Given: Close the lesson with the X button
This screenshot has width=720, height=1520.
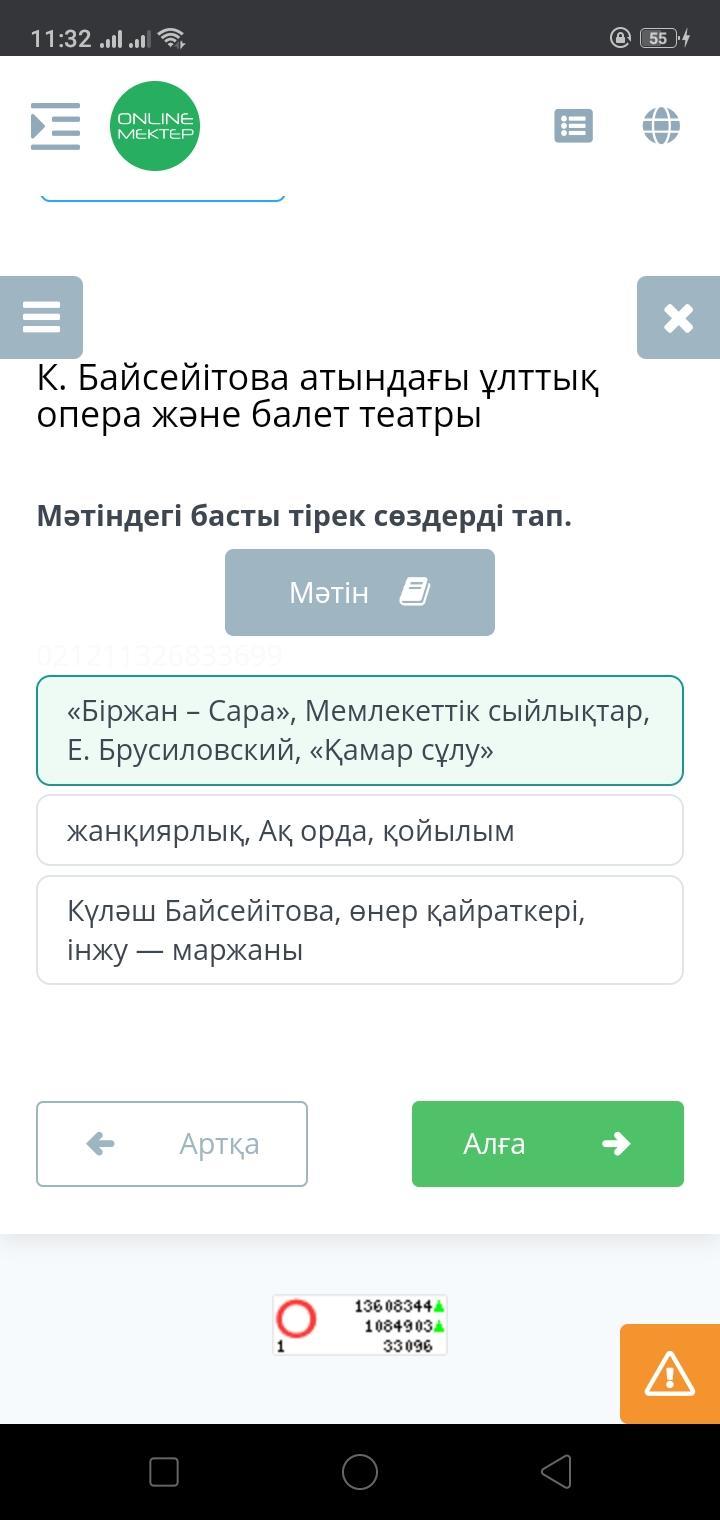Looking at the screenshot, I should 678,317.
